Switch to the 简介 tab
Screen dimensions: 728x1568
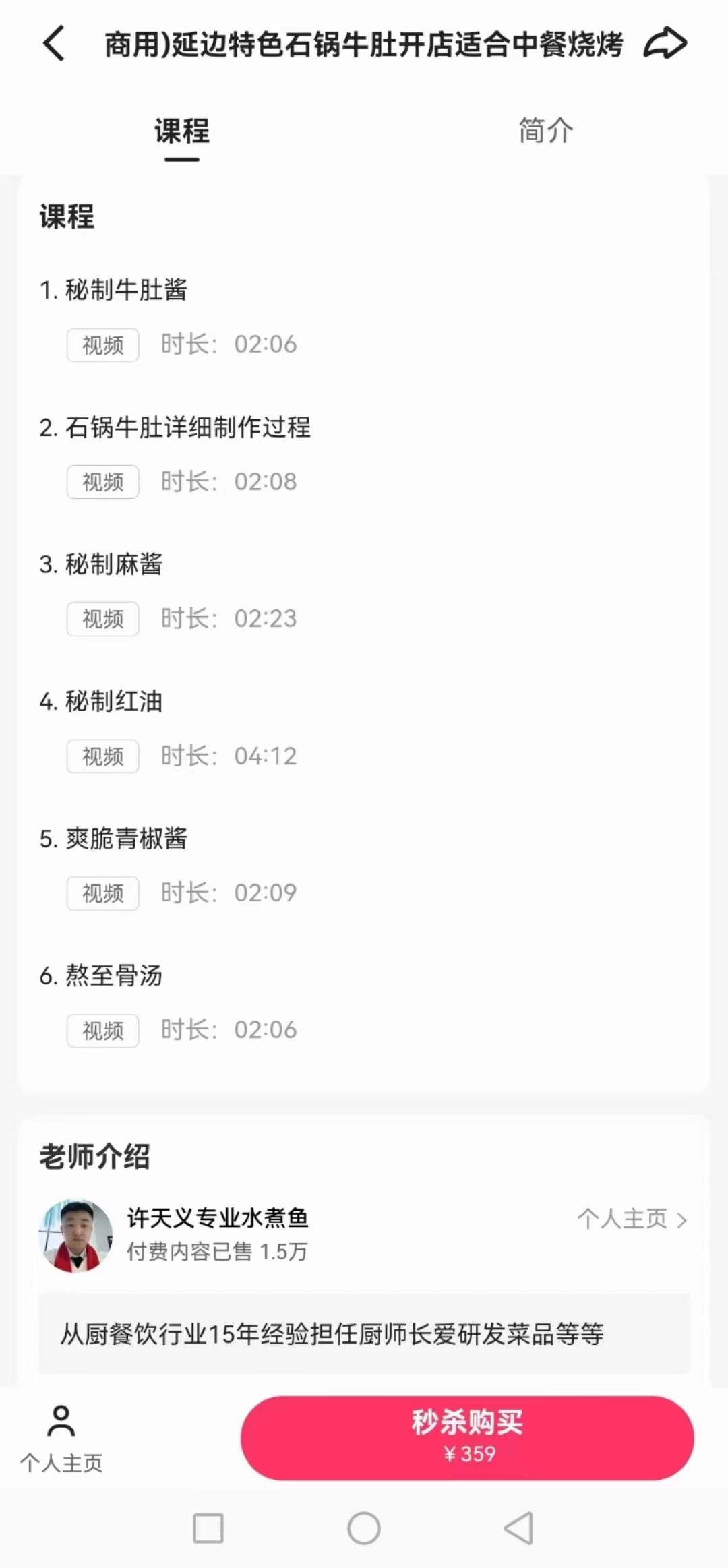coord(544,131)
